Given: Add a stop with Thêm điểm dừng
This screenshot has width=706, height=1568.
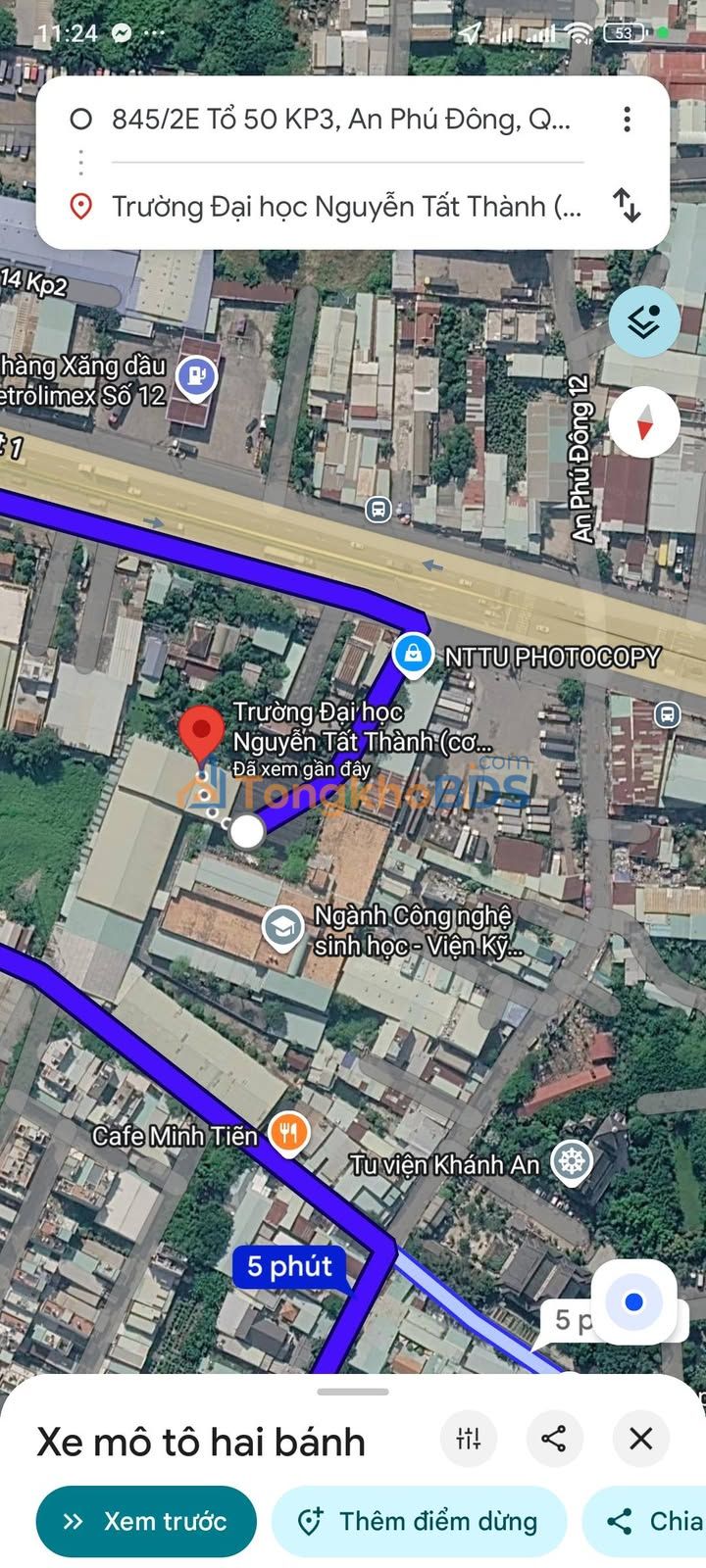Looking at the screenshot, I should pyautogui.click(x=420, y=1521).
